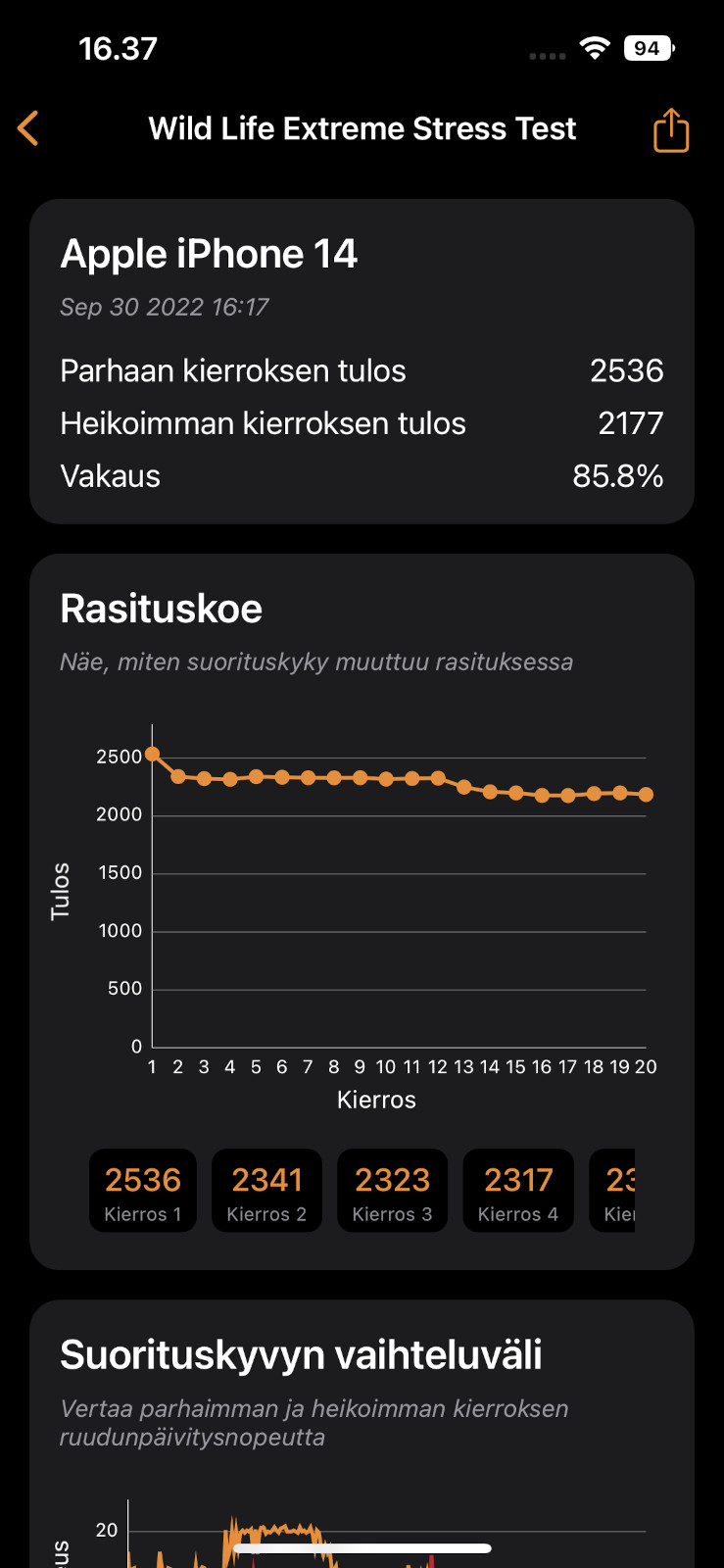This screenshot has height=1568, width=724.
Task: Select the Kierros 2 score chip
Action: [266, 1191]
